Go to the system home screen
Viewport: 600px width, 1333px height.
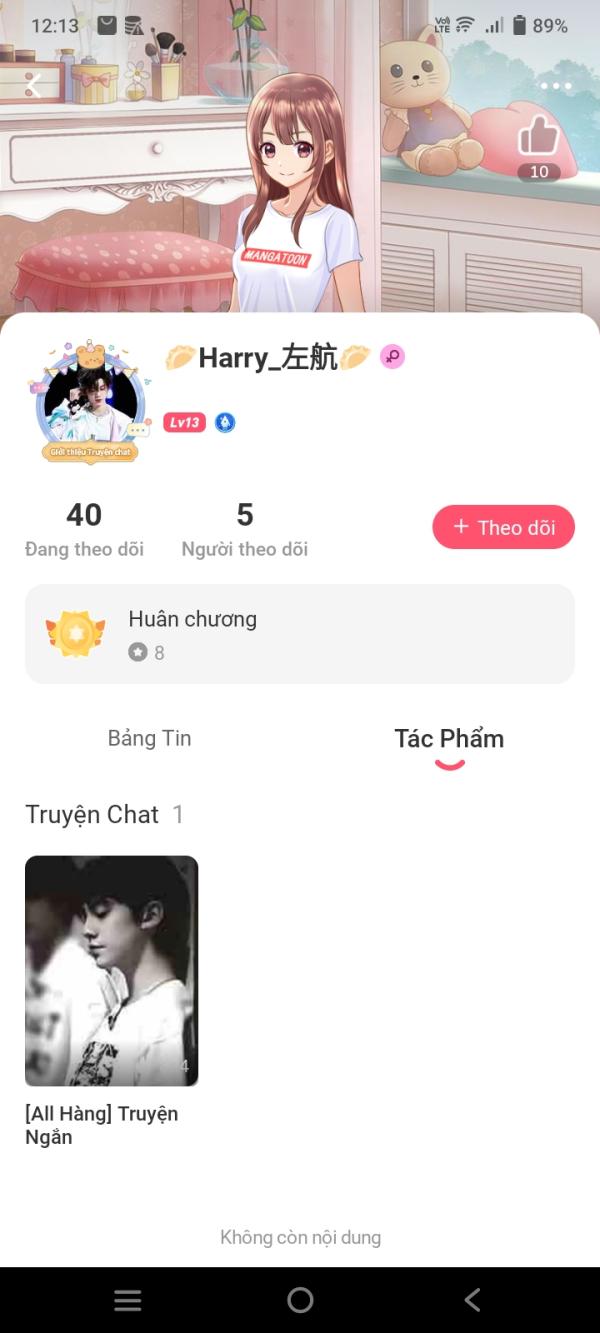300,1299
